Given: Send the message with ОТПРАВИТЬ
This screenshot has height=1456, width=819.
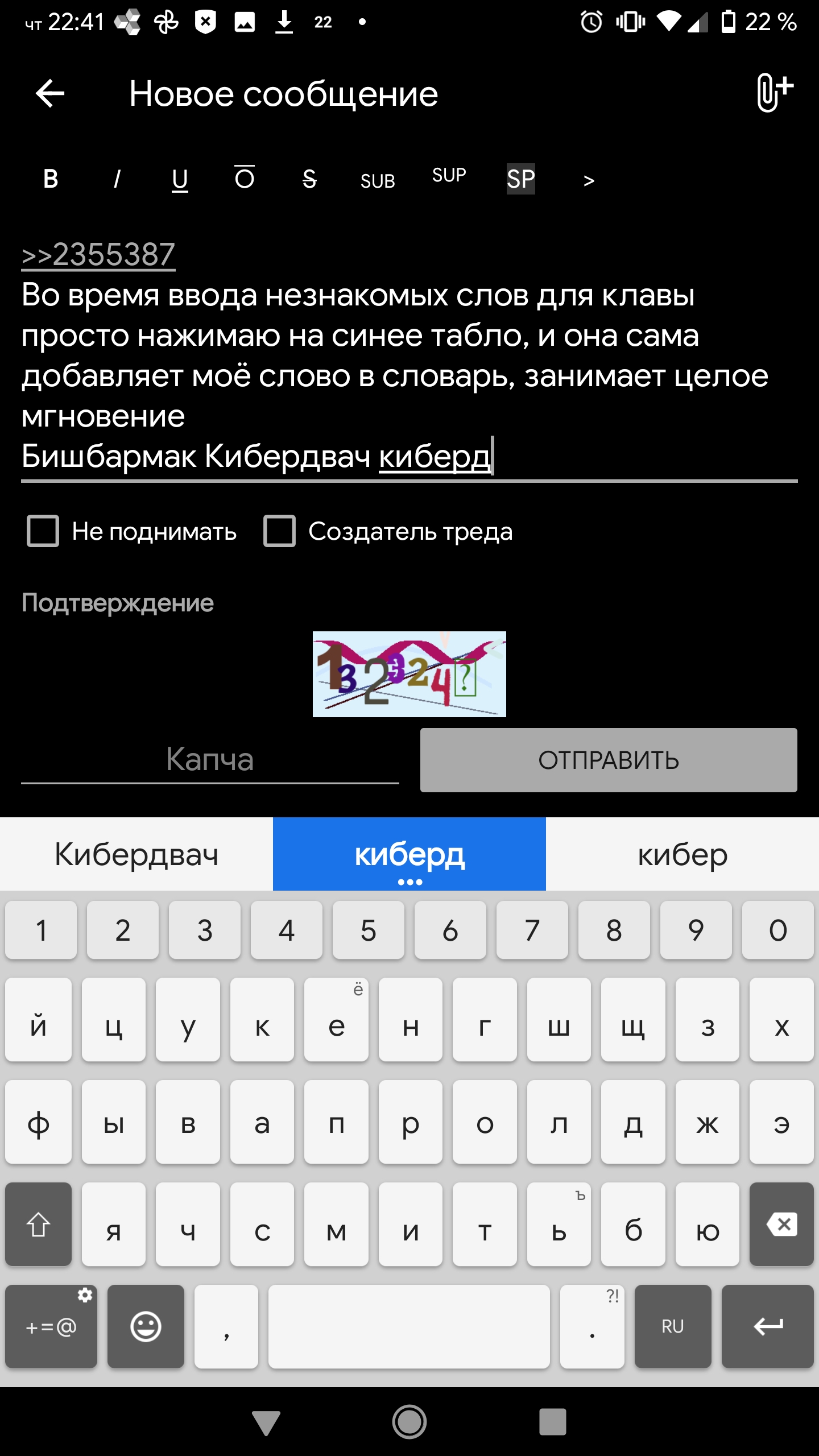Looking at the screenshot, I should click(x=609, y=760).
